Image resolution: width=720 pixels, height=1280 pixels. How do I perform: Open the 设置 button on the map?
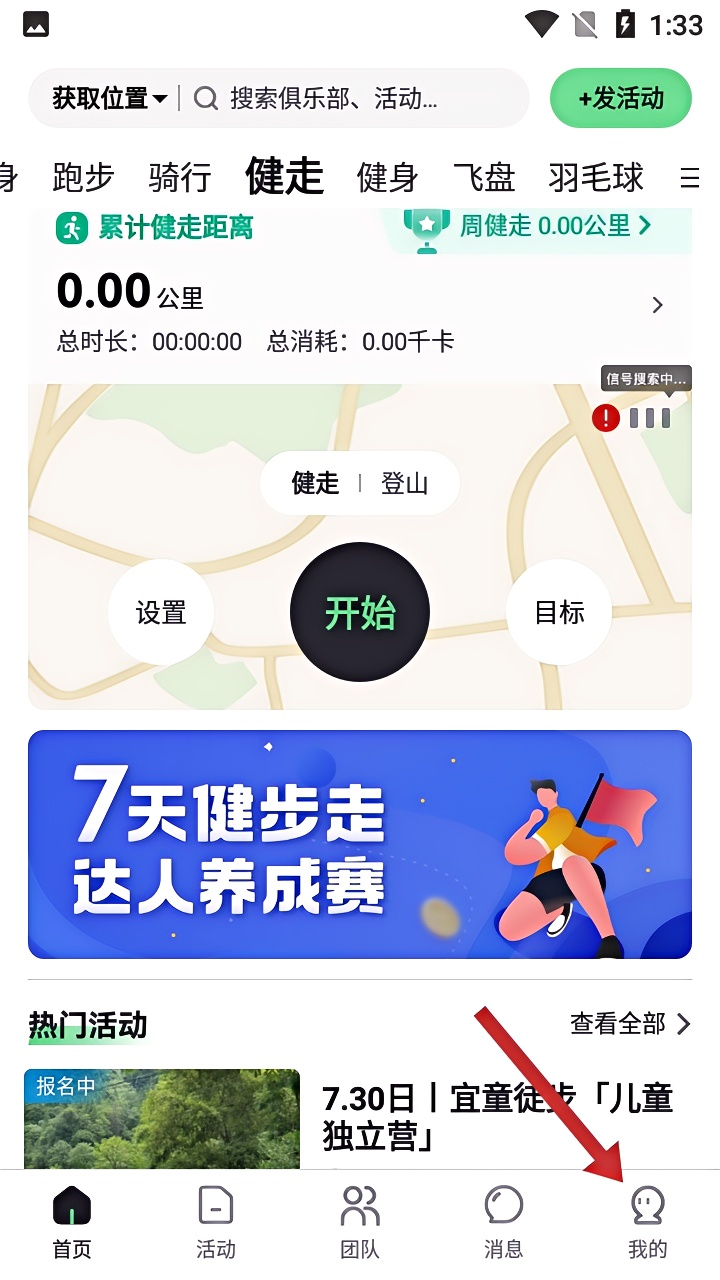pos(161,612)
